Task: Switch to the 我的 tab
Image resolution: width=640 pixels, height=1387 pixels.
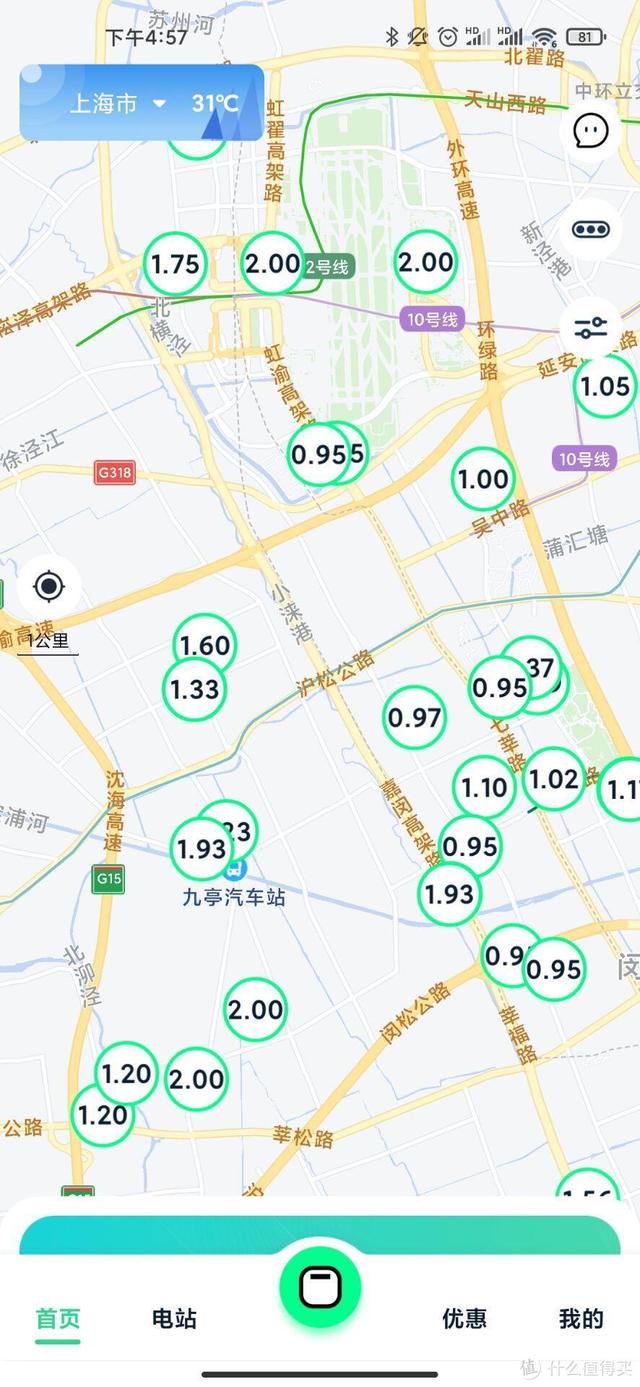Action: tap(581, 1319)
